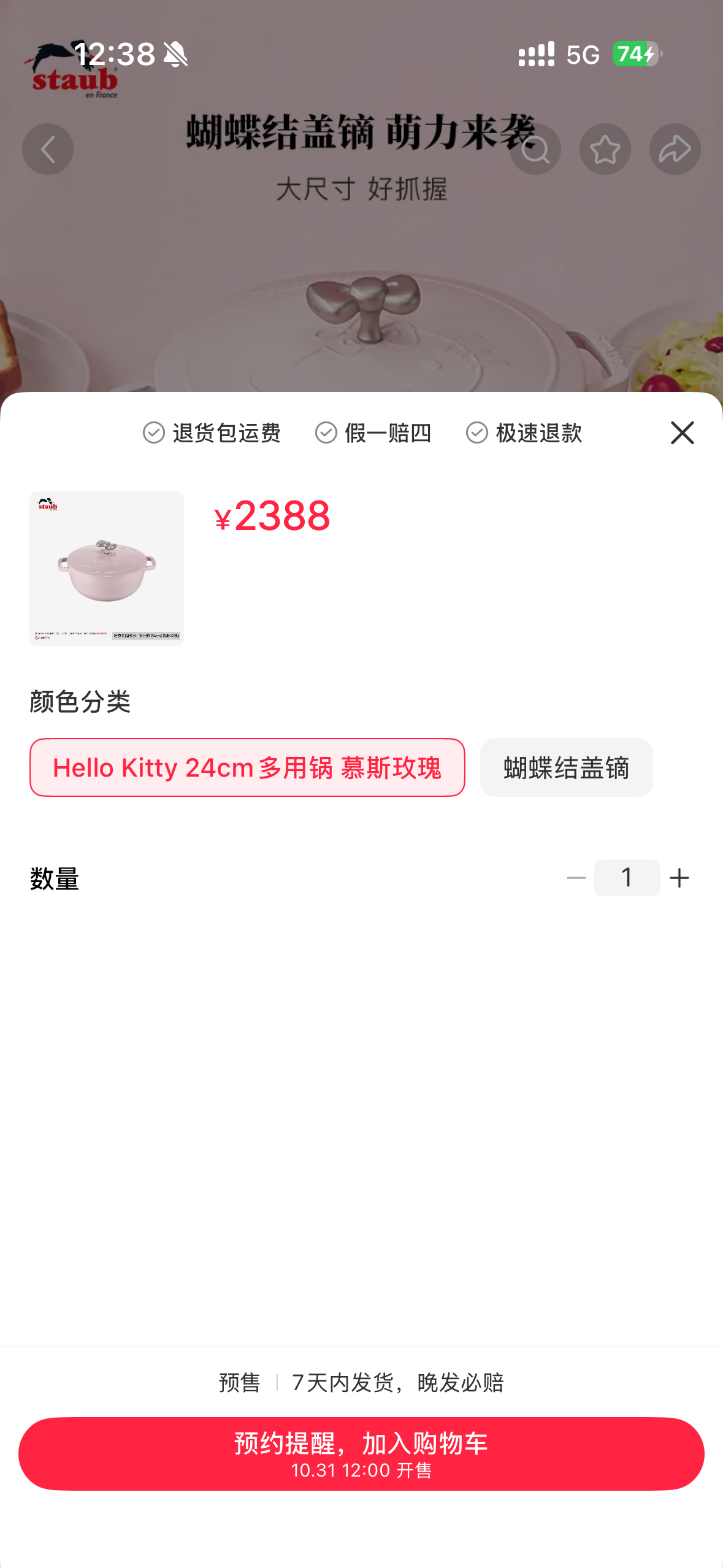Close the product options sheet
Viewport: 723px width, 1568px height.
682,432
